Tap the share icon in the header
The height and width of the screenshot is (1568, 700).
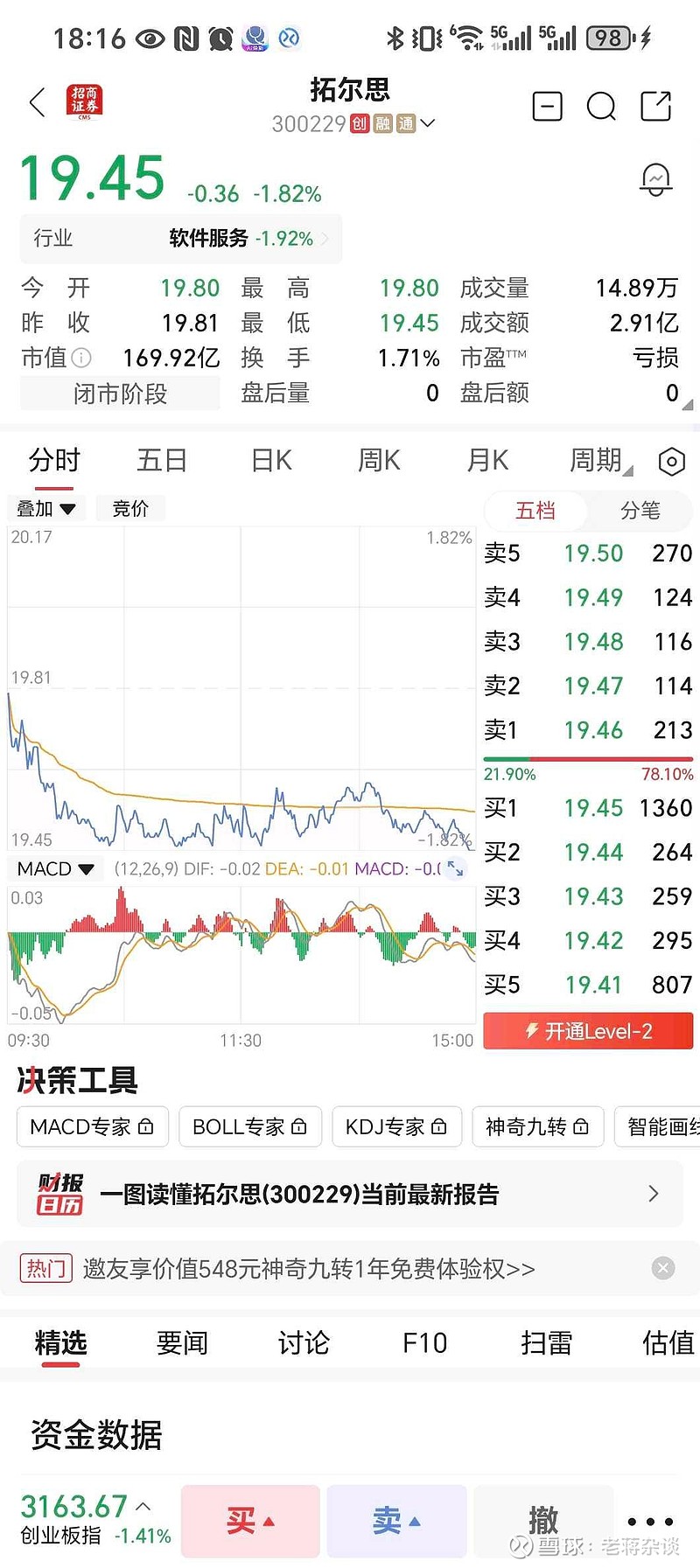(656, 106)
